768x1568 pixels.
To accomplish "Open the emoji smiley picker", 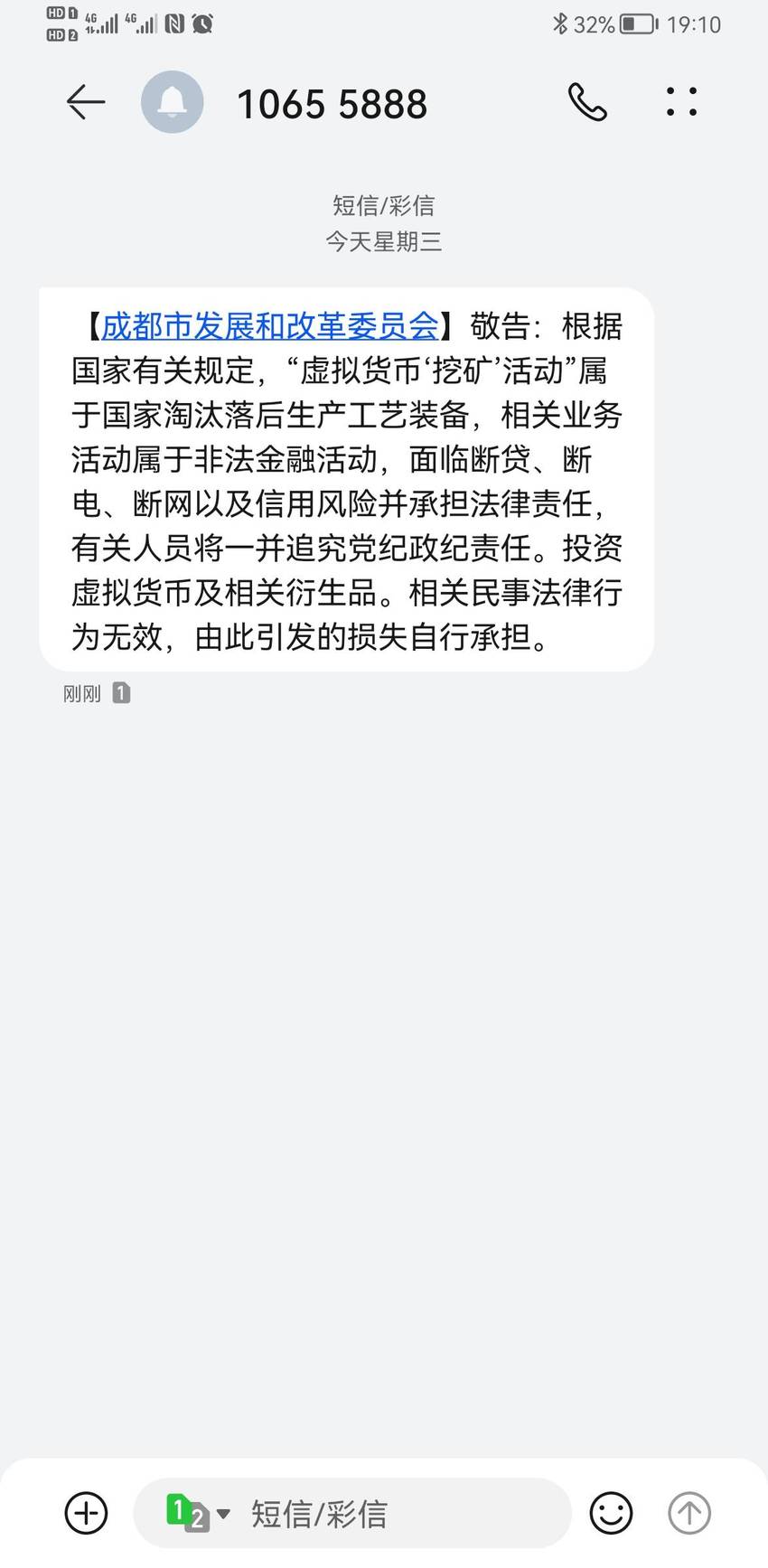I will (x=611, y=1513).
